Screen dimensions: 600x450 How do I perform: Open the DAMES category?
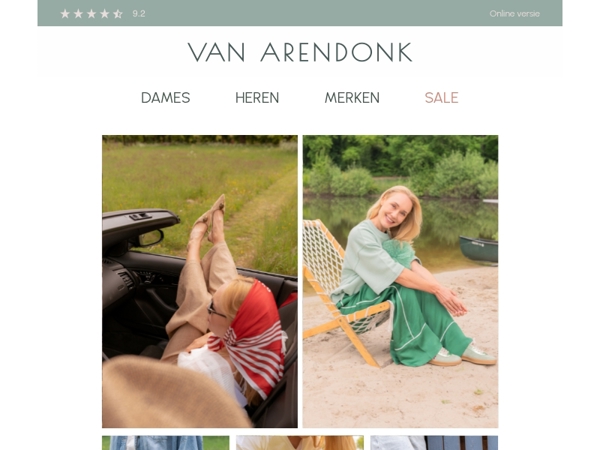pyautogui.click(x=165, y=98)
